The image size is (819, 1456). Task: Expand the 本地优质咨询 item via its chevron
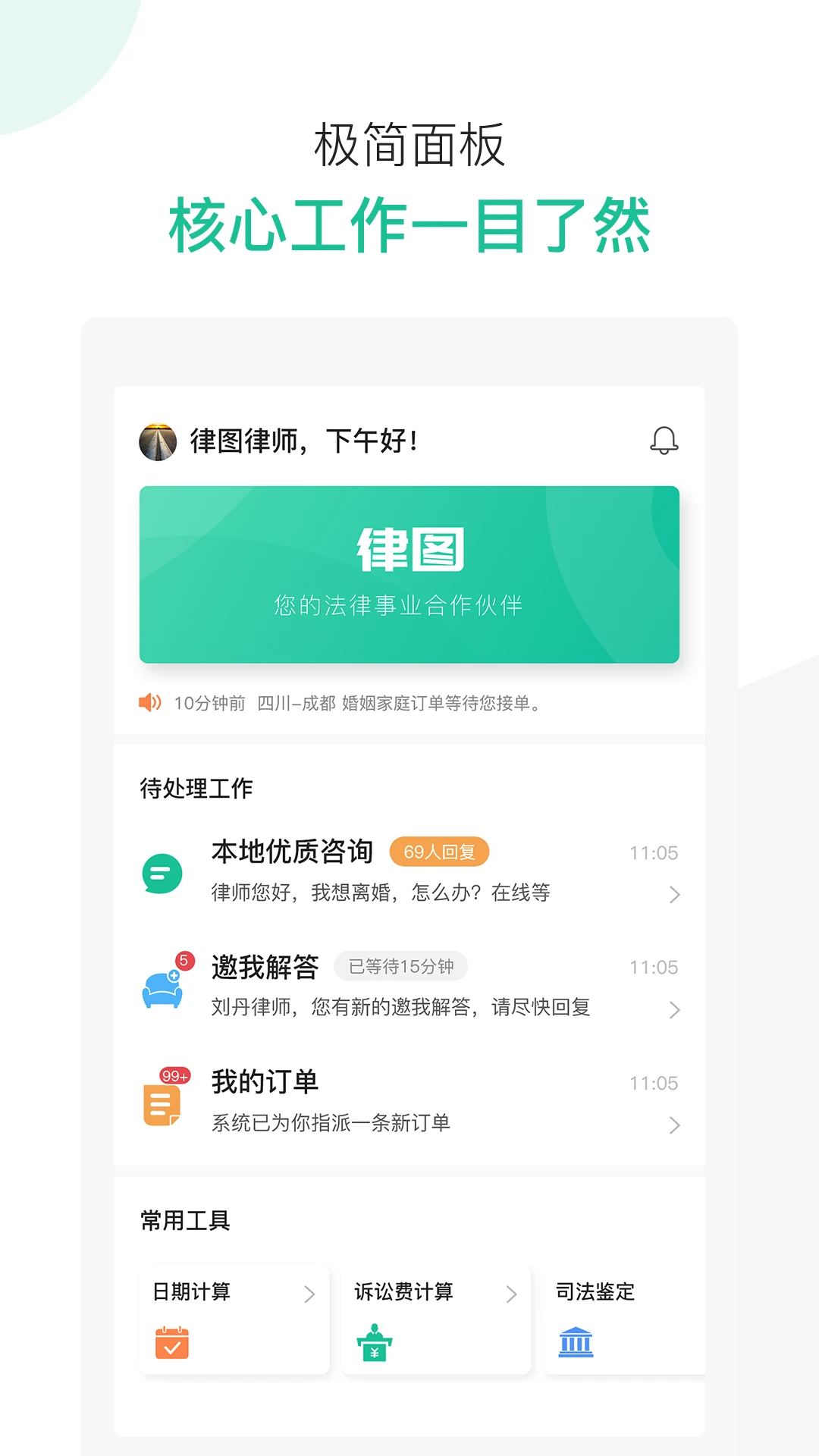(x=675, y=895)
